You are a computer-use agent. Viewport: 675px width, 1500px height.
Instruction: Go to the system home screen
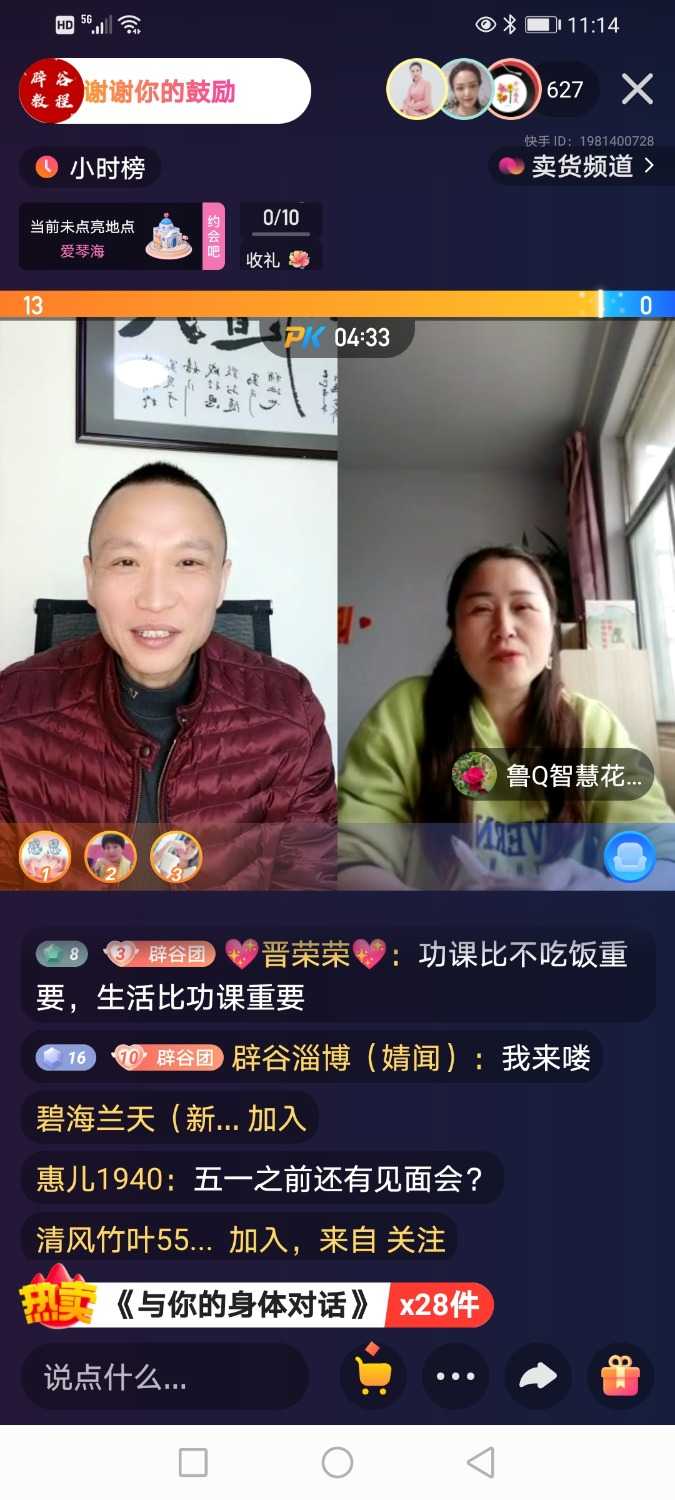(x=337, y=1463)
